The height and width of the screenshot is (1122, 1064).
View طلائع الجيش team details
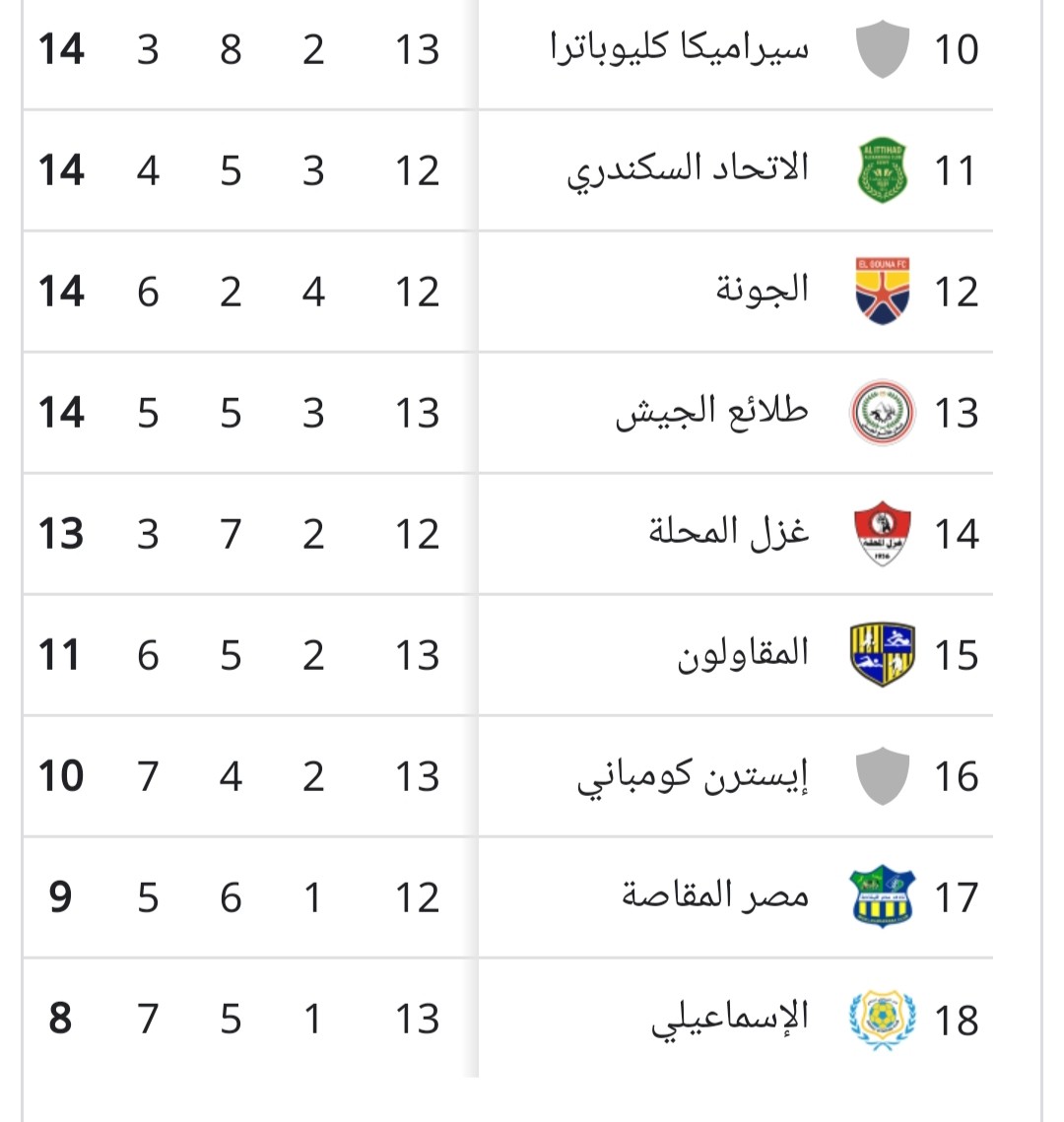pos(711,413)
